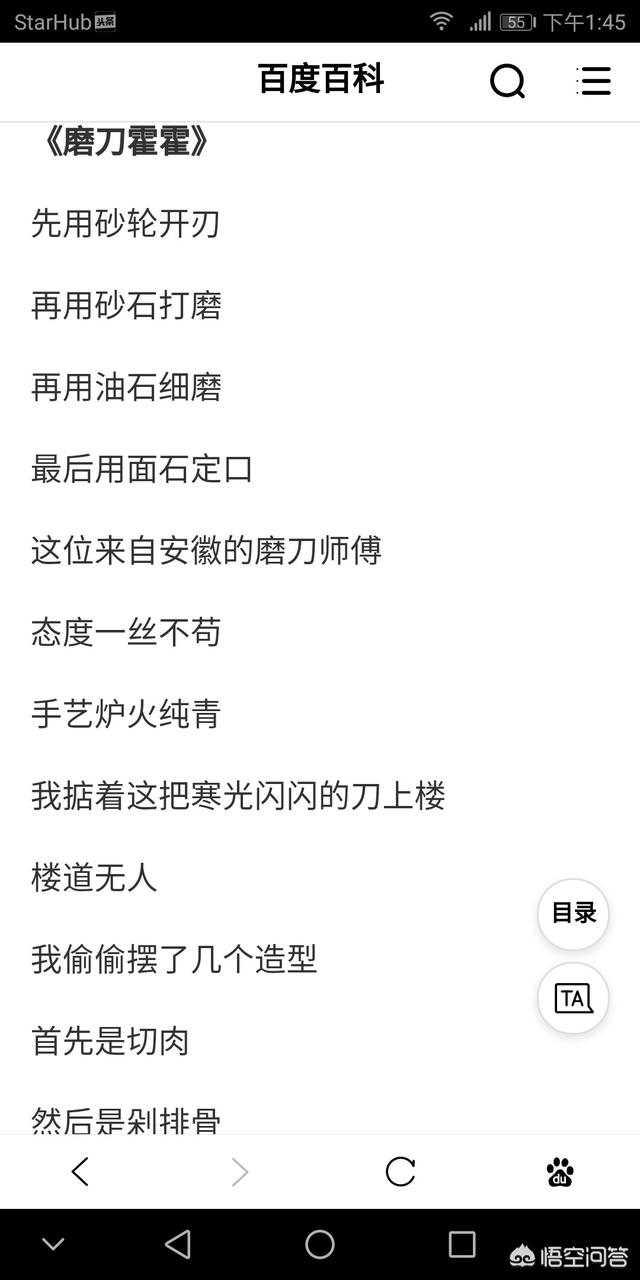
Task: Tap the system home button
Action: [x=320, y=1244]
